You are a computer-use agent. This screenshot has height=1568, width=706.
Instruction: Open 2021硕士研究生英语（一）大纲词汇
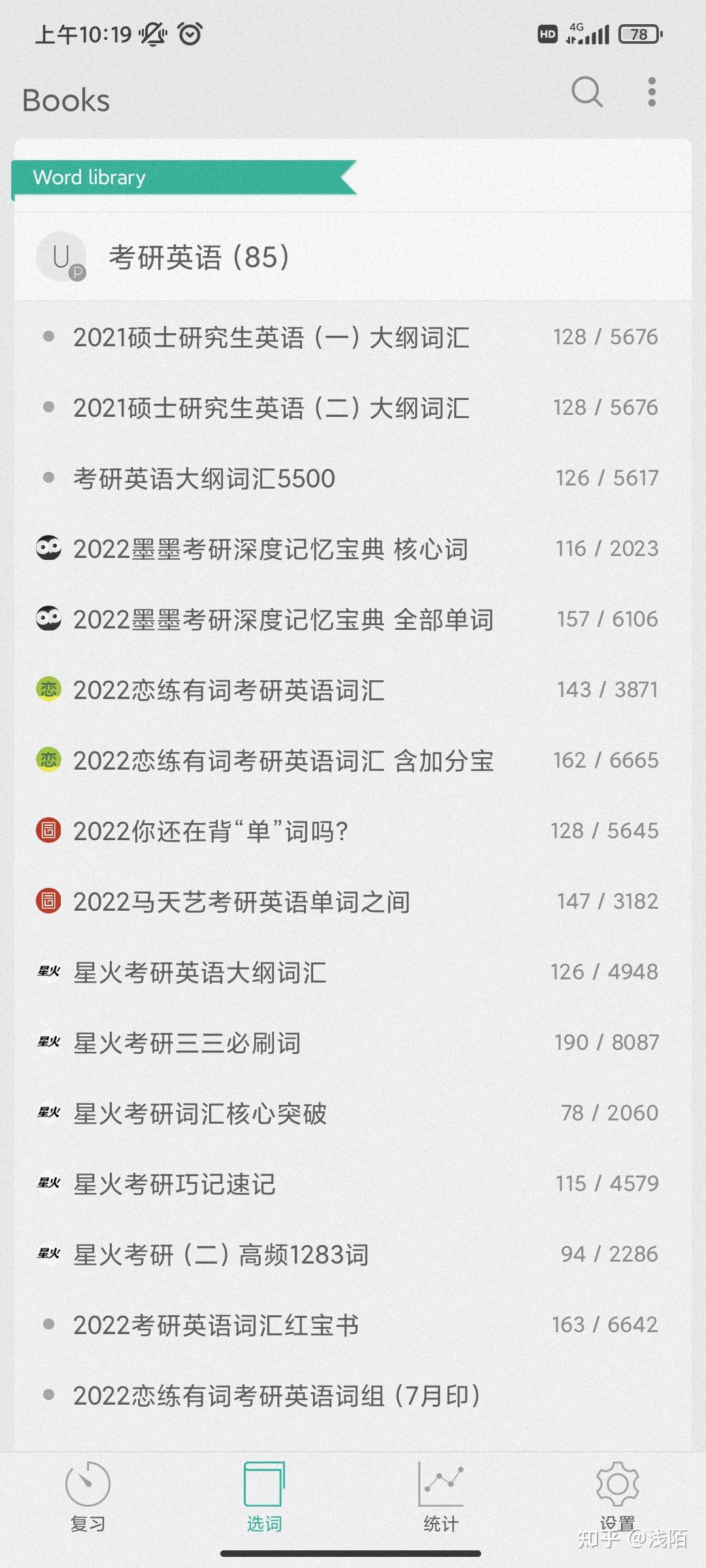[271, 338]
